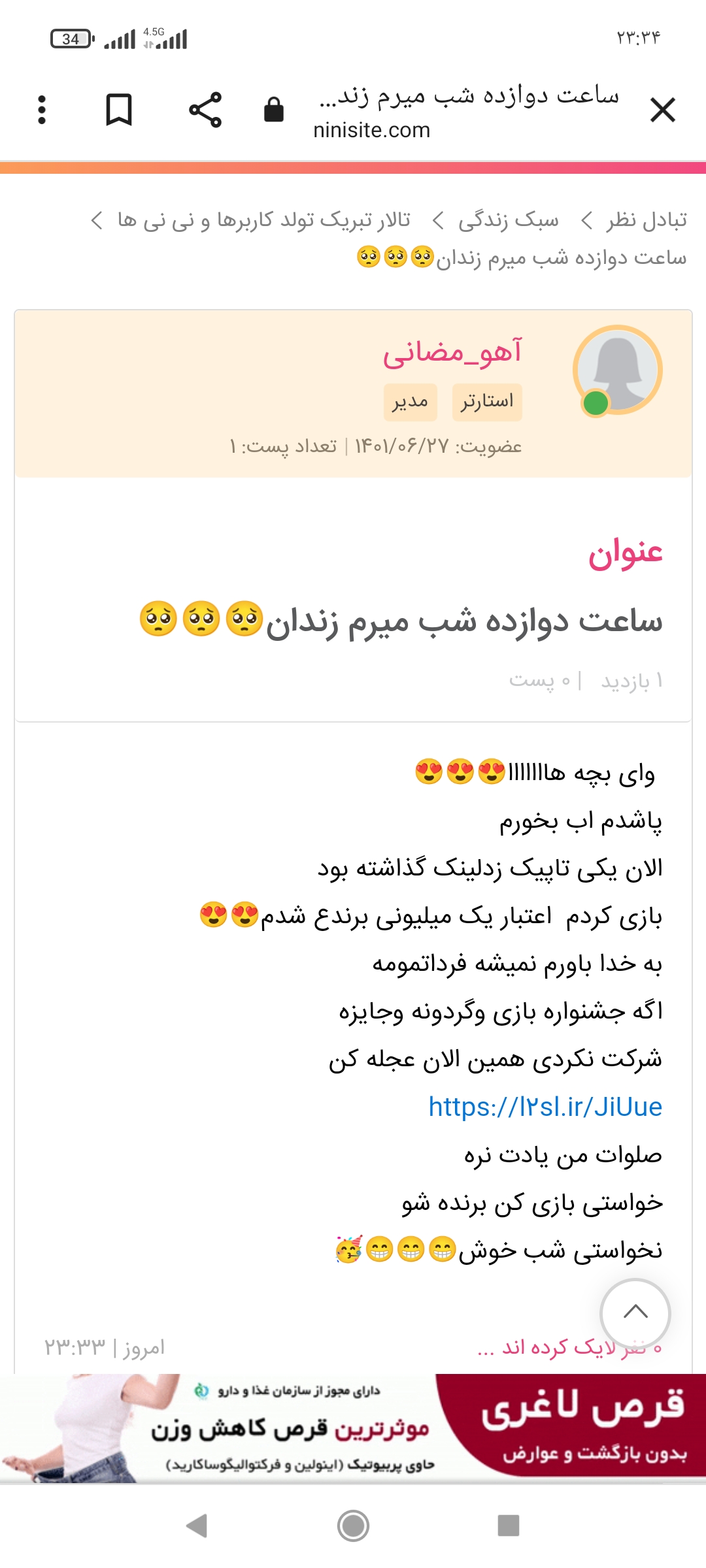The height and width of the screenshot is (1568, 706).
Task: Bookmark this page
Action: click(119, 110)
